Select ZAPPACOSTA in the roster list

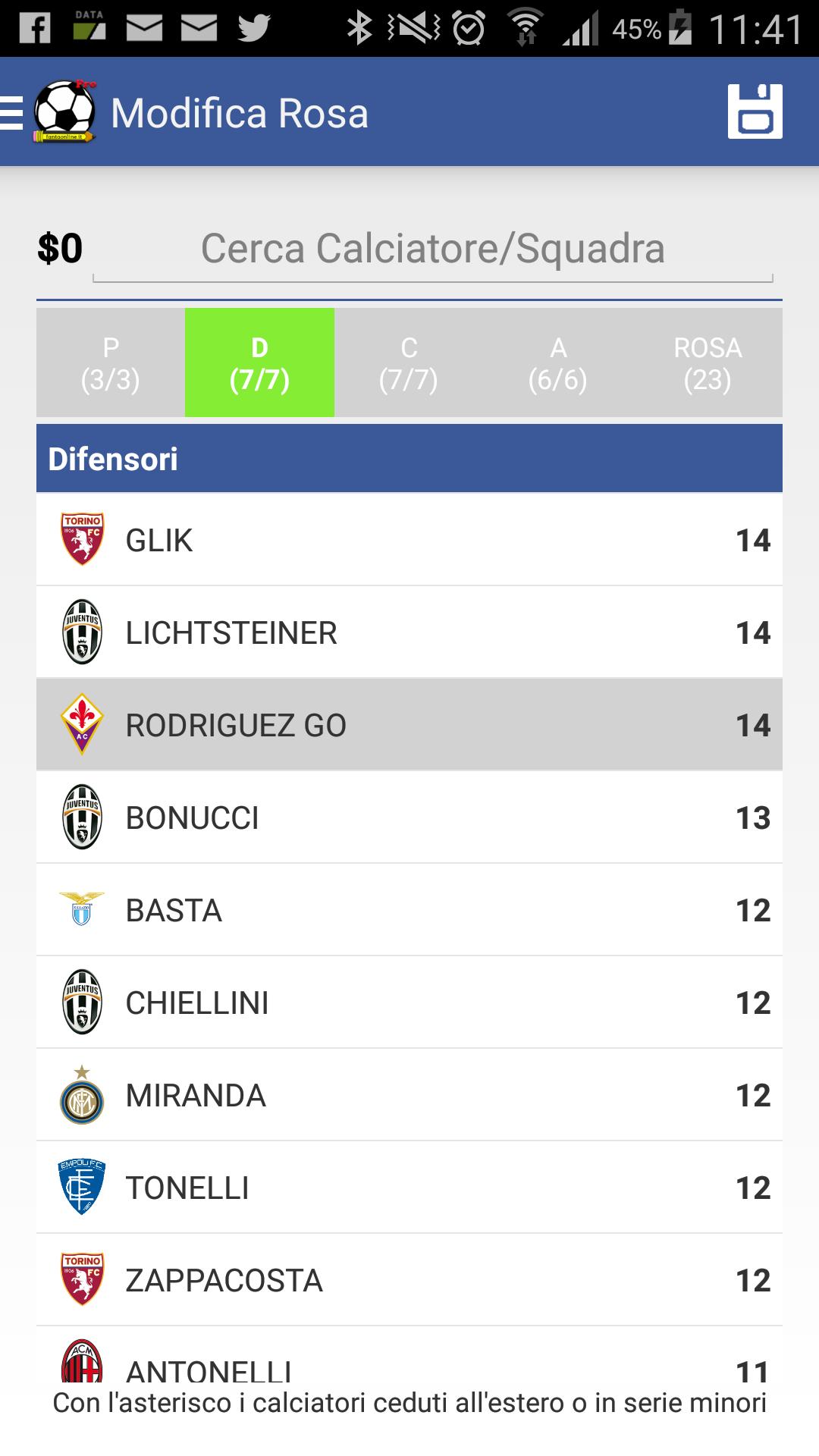(x=409, y=1279)
